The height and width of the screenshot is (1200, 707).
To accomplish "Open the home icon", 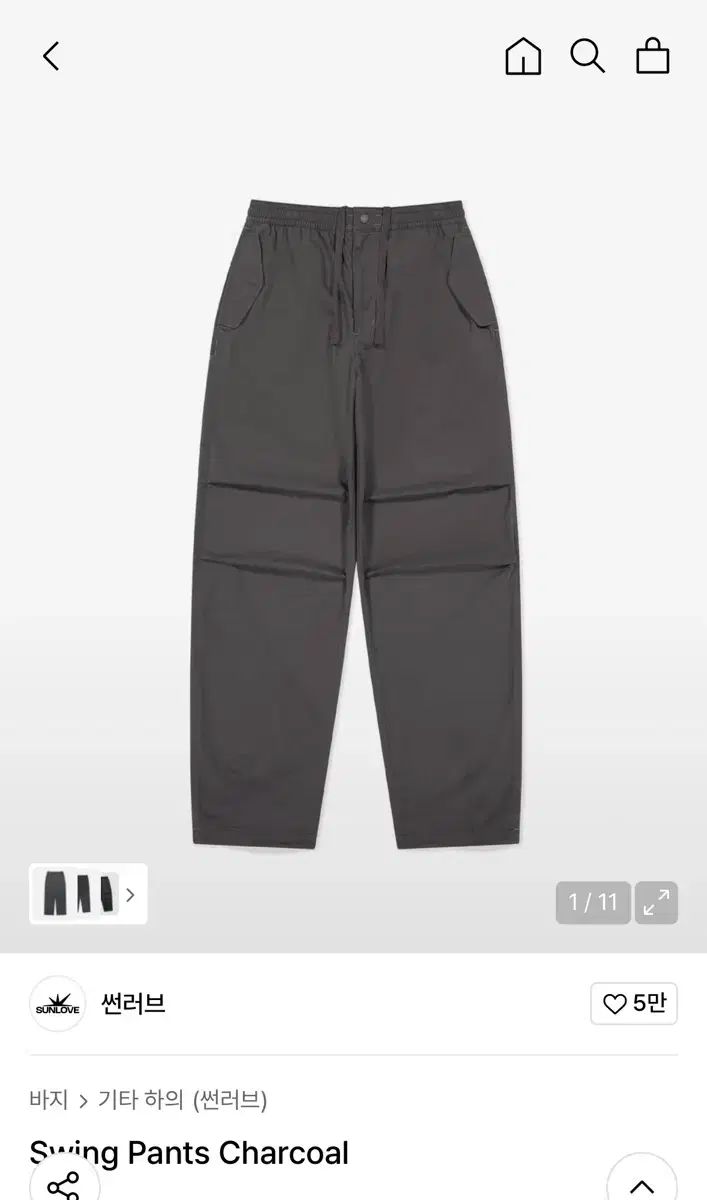I will [523, 56].
